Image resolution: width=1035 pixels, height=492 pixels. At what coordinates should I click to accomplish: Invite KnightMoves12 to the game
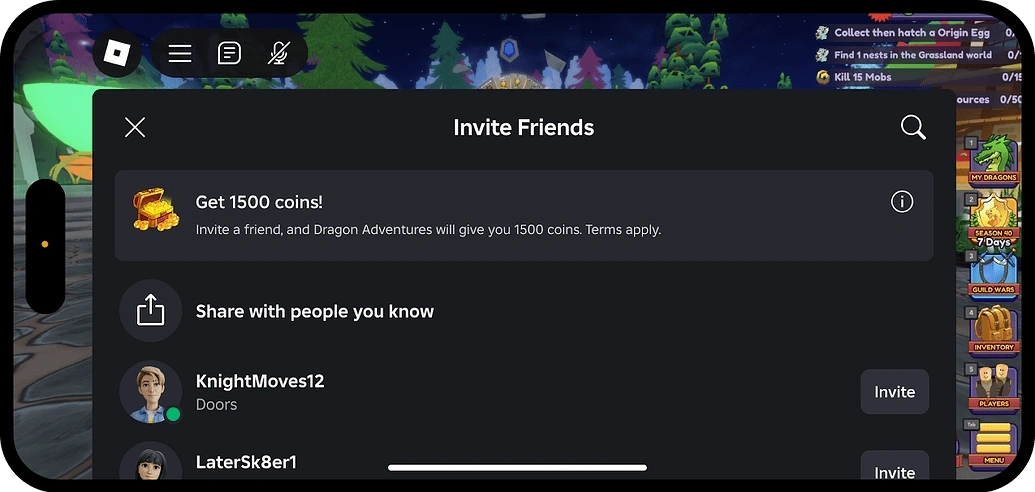(894, 392)
